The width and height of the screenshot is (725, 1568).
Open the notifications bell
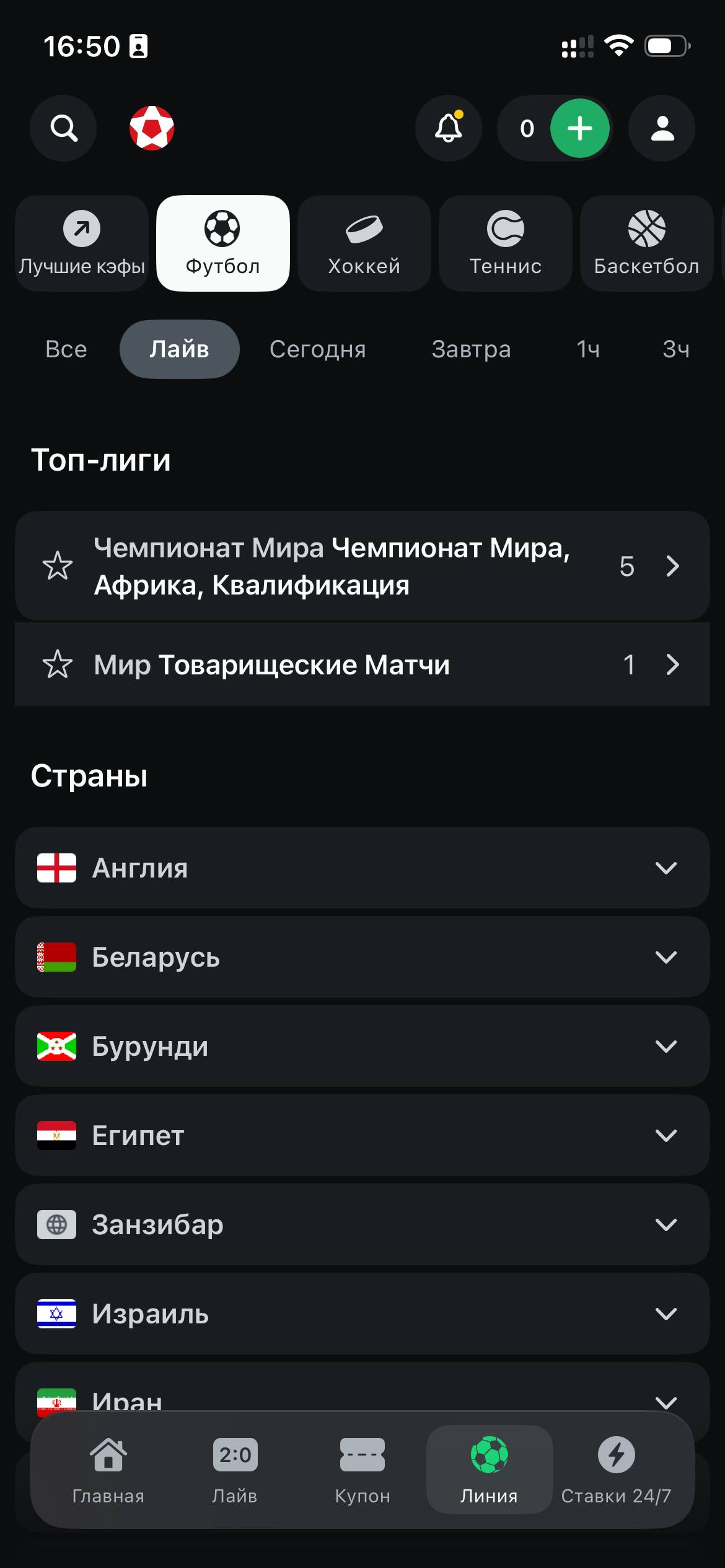pos(448,129)
